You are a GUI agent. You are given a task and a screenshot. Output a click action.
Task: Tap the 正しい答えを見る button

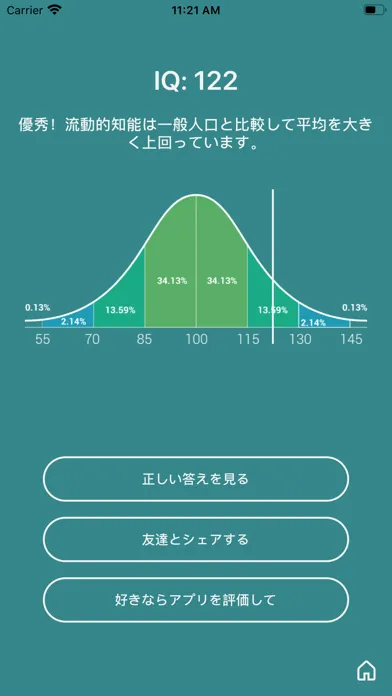pyautogui.click(x=196, y=479)
